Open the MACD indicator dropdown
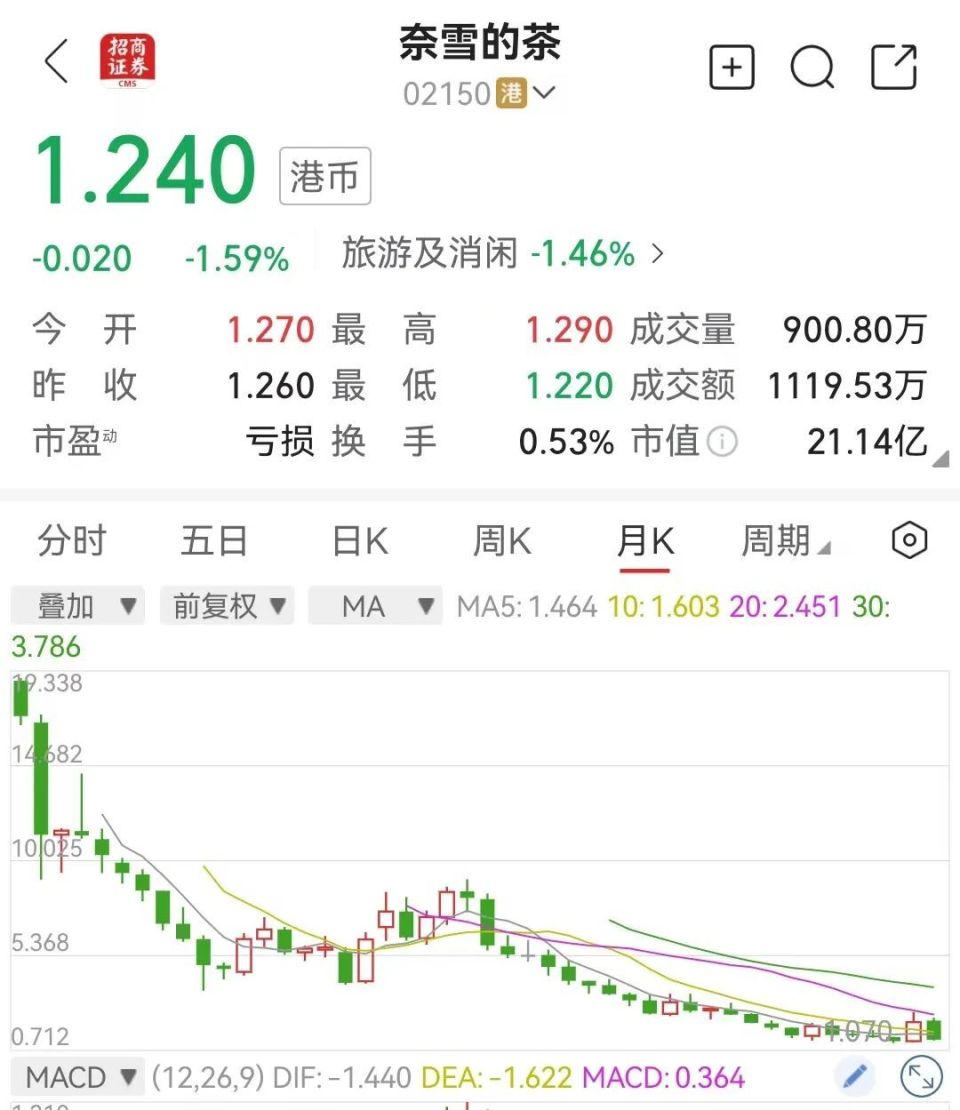 pos(78,1078)
